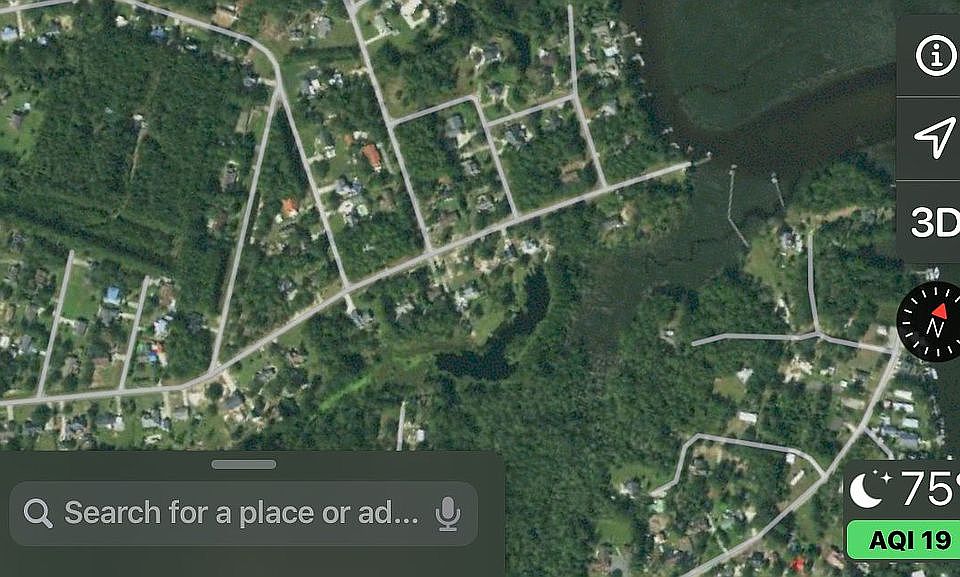Expand the search panel handle

[x=244, y=464]
